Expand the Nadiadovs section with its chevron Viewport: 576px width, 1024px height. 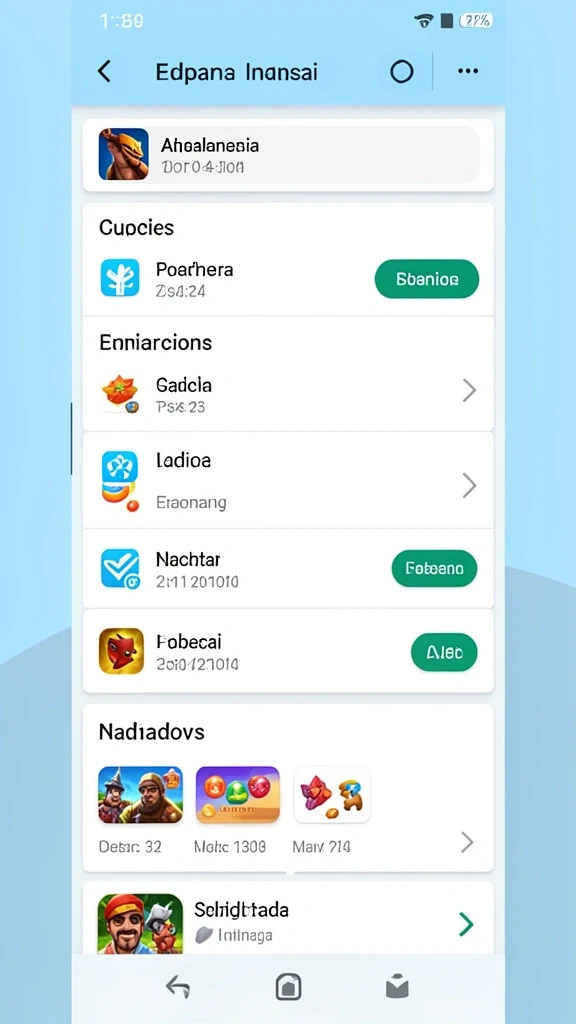point(467,842)
